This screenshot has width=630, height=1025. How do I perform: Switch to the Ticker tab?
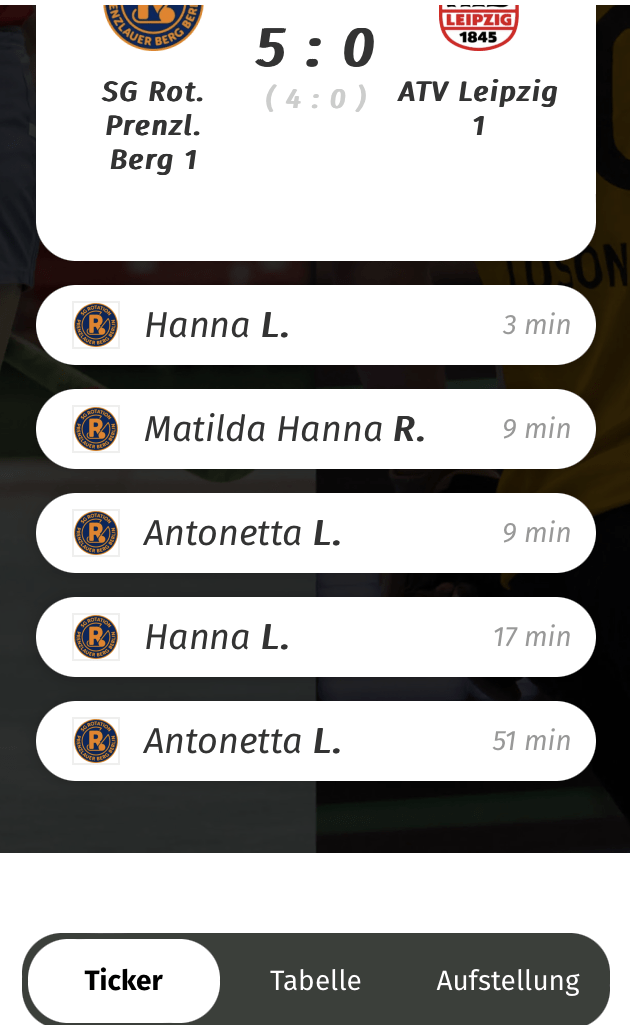coord(124,980)
